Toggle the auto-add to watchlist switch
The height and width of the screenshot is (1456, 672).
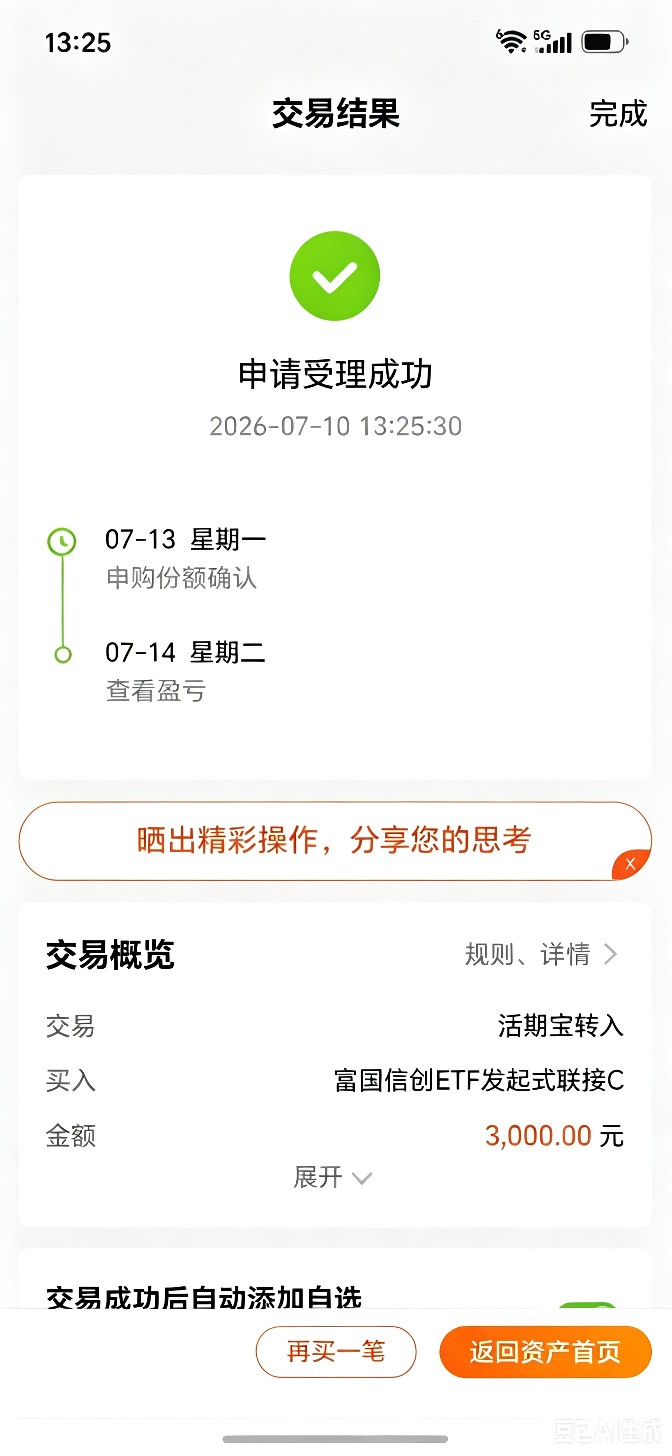pos(587,1306)
